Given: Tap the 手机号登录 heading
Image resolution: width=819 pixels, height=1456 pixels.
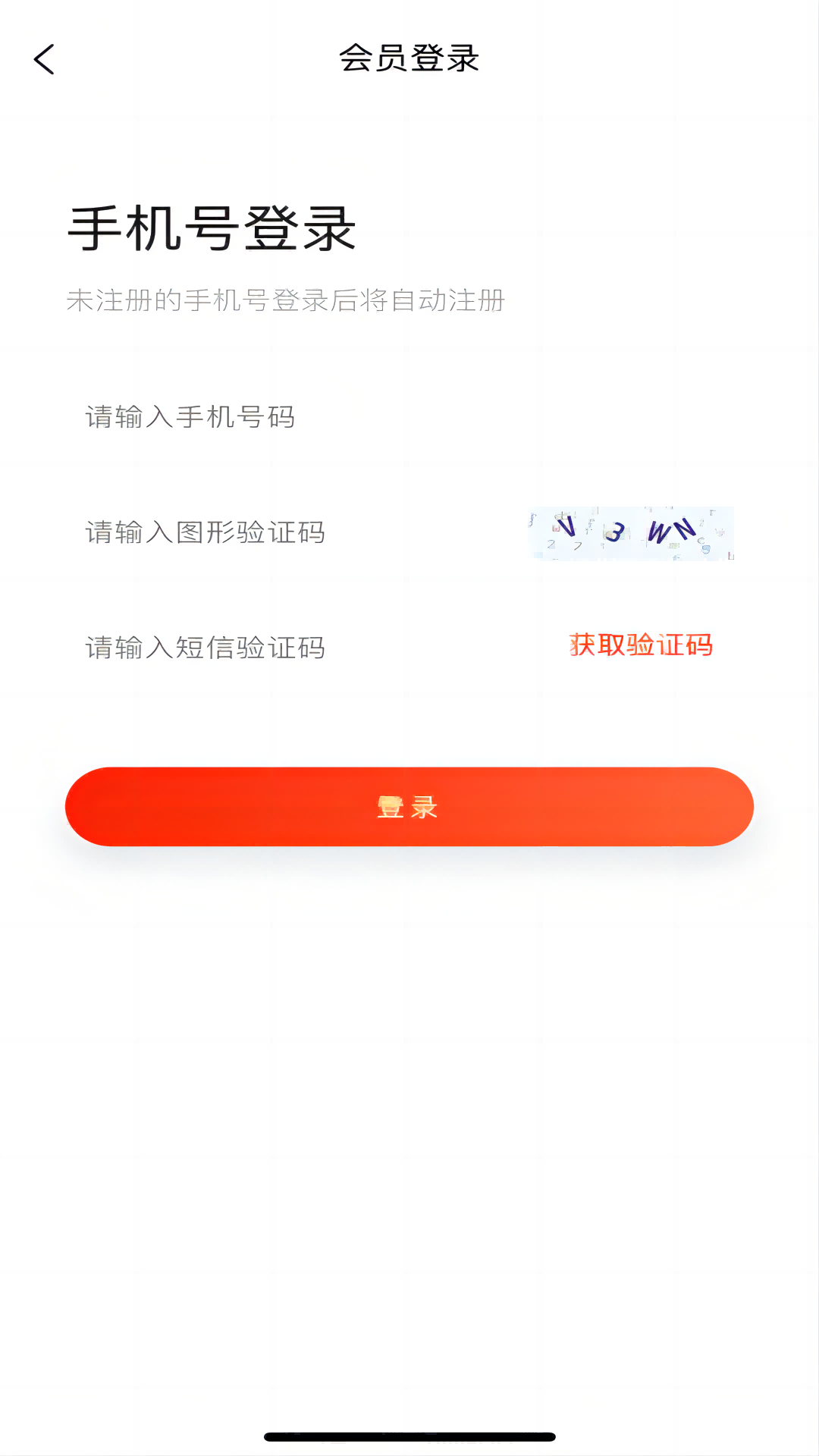Looking at the screenshot, I should tap(213, 227).
